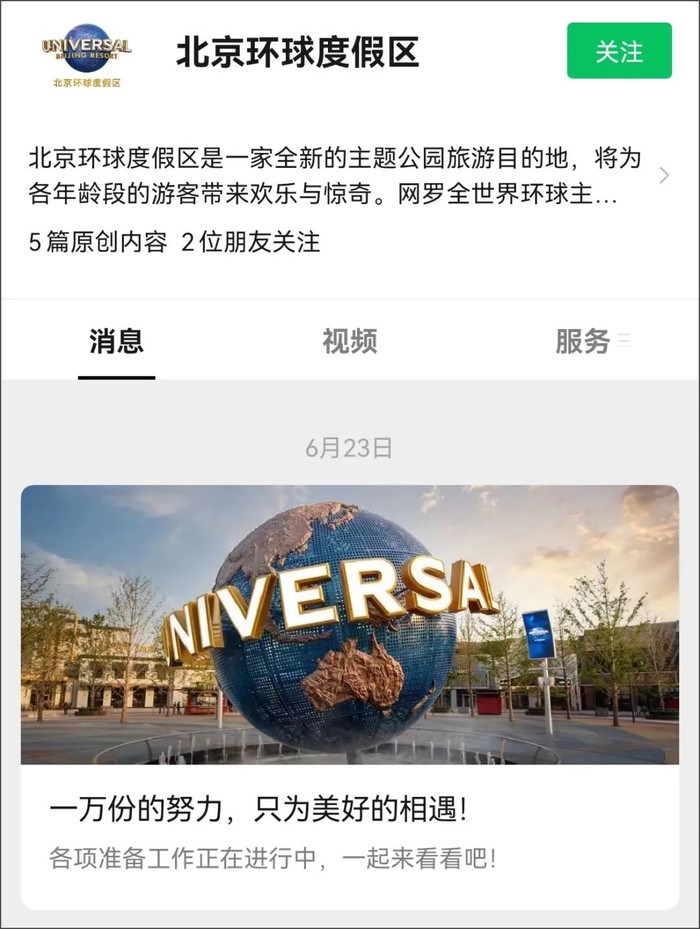Select the 消息 tab
The width and height of the screenshot is (700, 929).
click(x=116, y=342)
